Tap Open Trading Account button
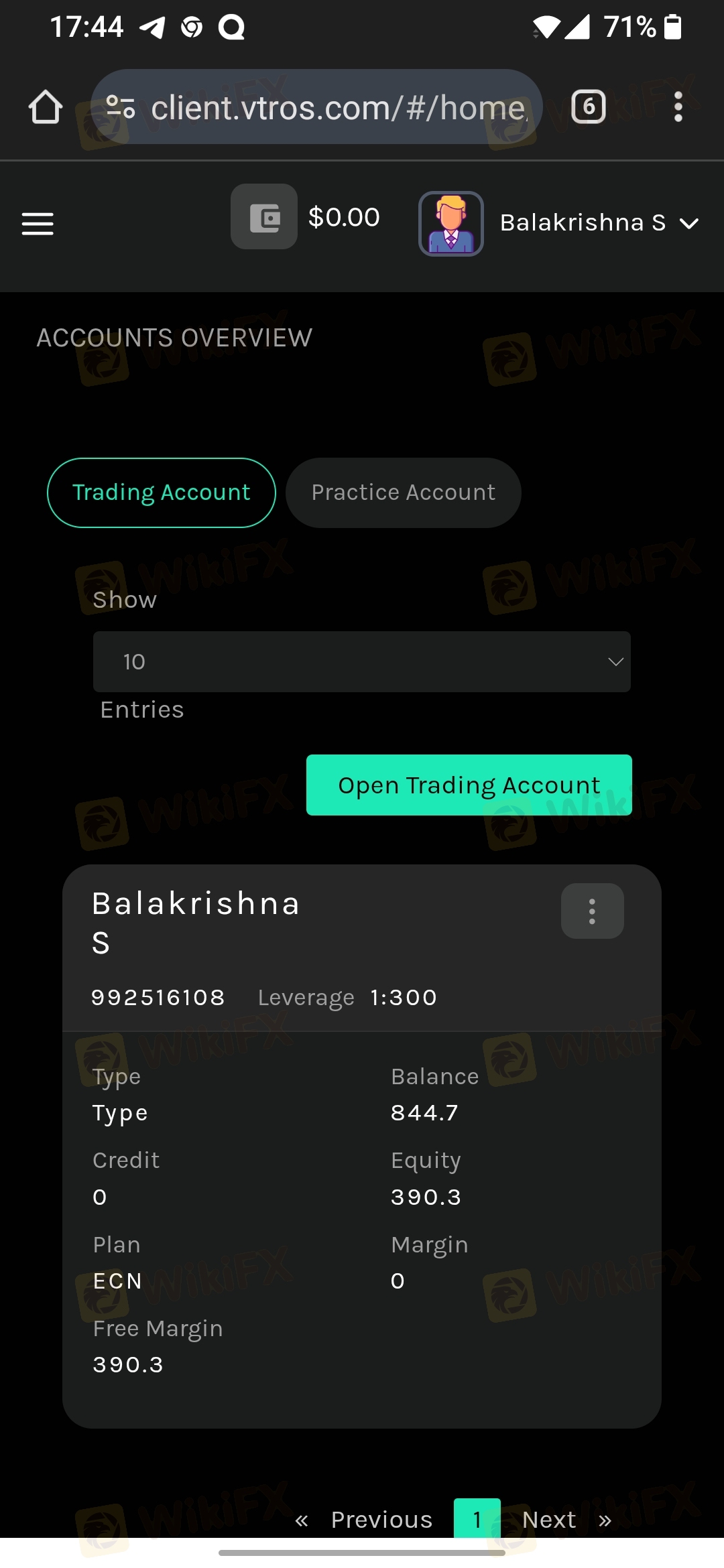724x1568 pixels. tap(469, 785)
